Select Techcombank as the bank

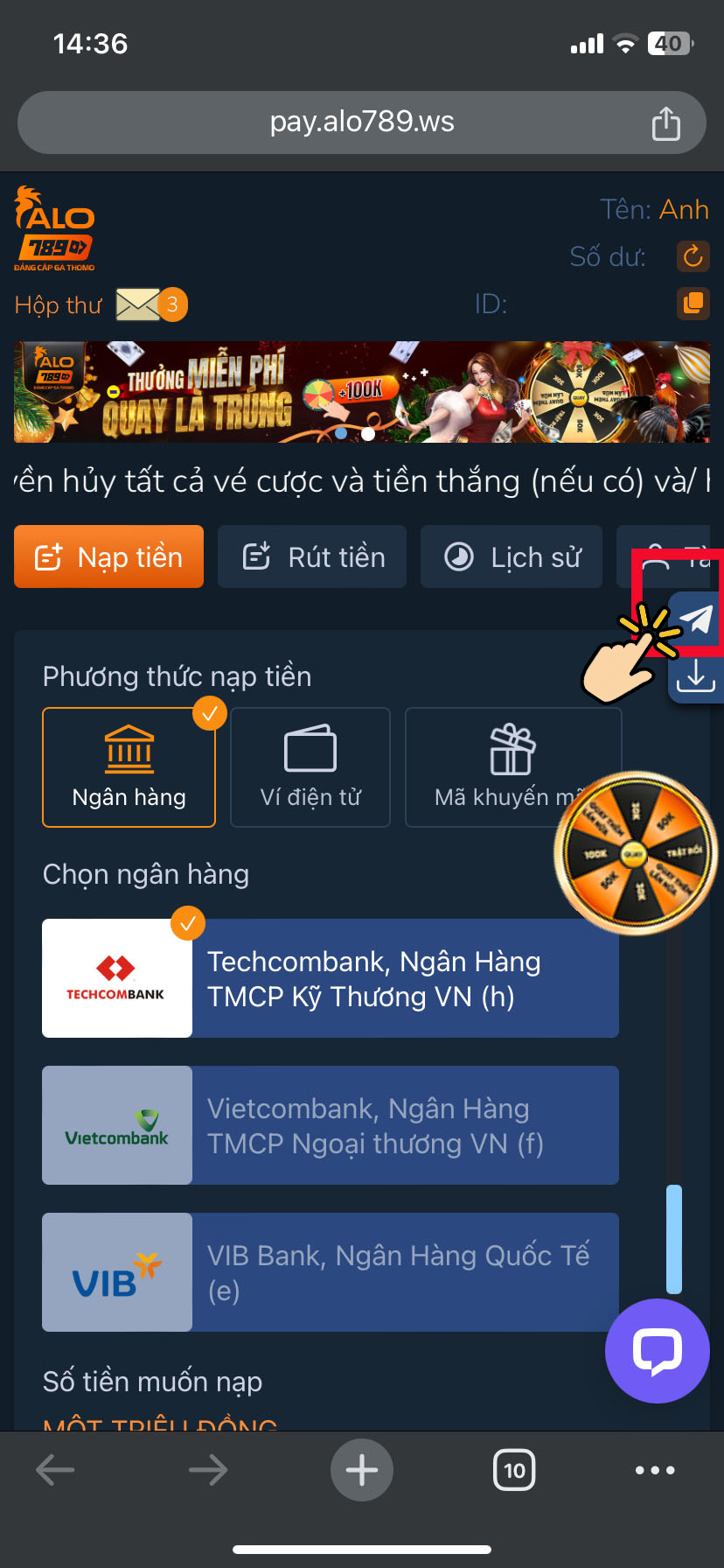pos(331,978)
